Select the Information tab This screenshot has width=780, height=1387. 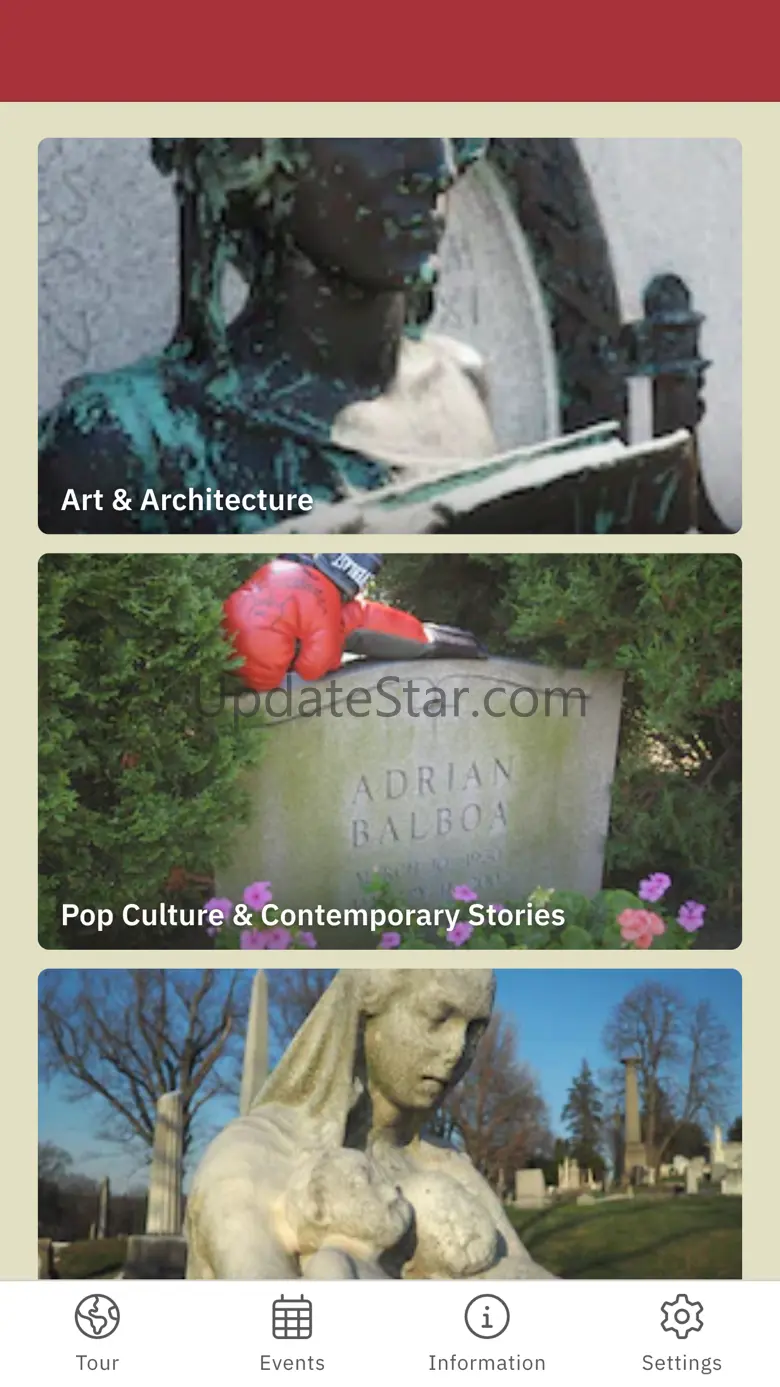(x=487, y=1334)
